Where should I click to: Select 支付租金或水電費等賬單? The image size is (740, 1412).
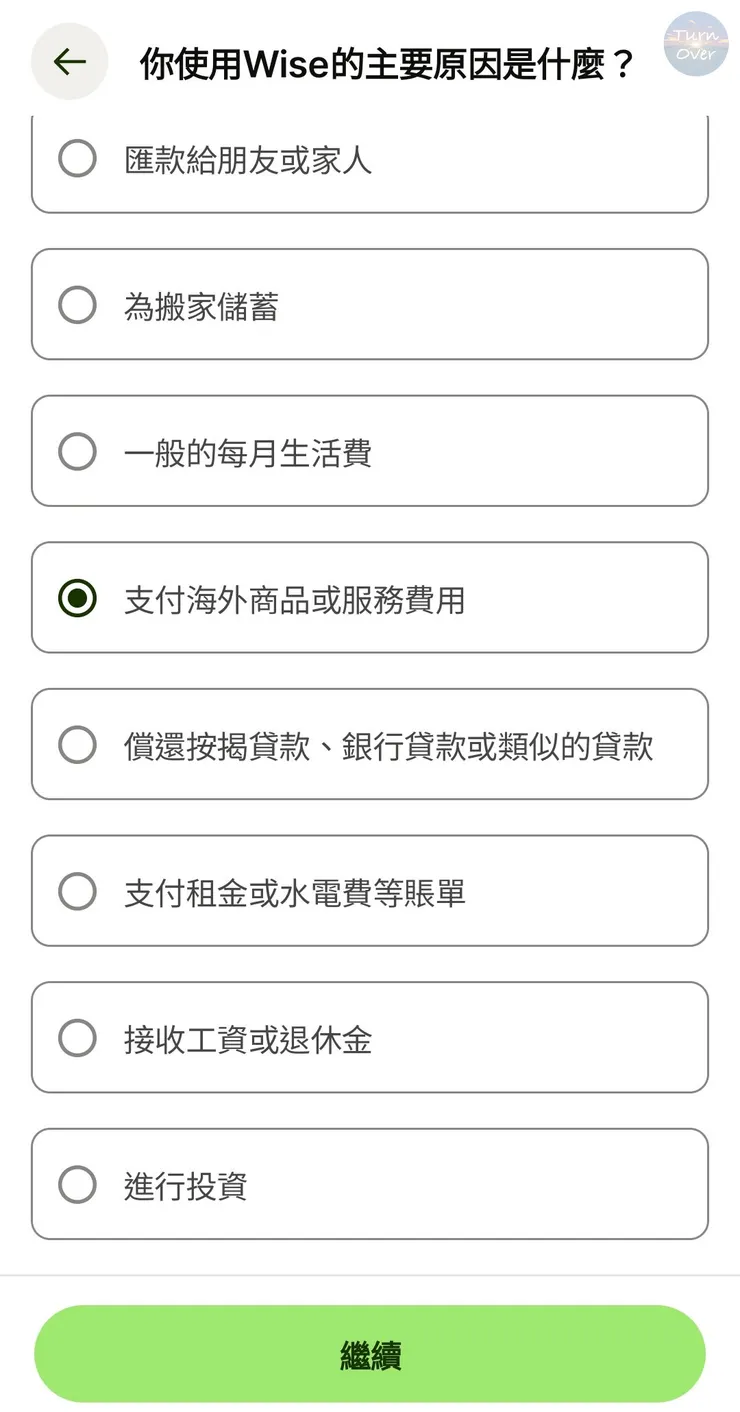77,891
